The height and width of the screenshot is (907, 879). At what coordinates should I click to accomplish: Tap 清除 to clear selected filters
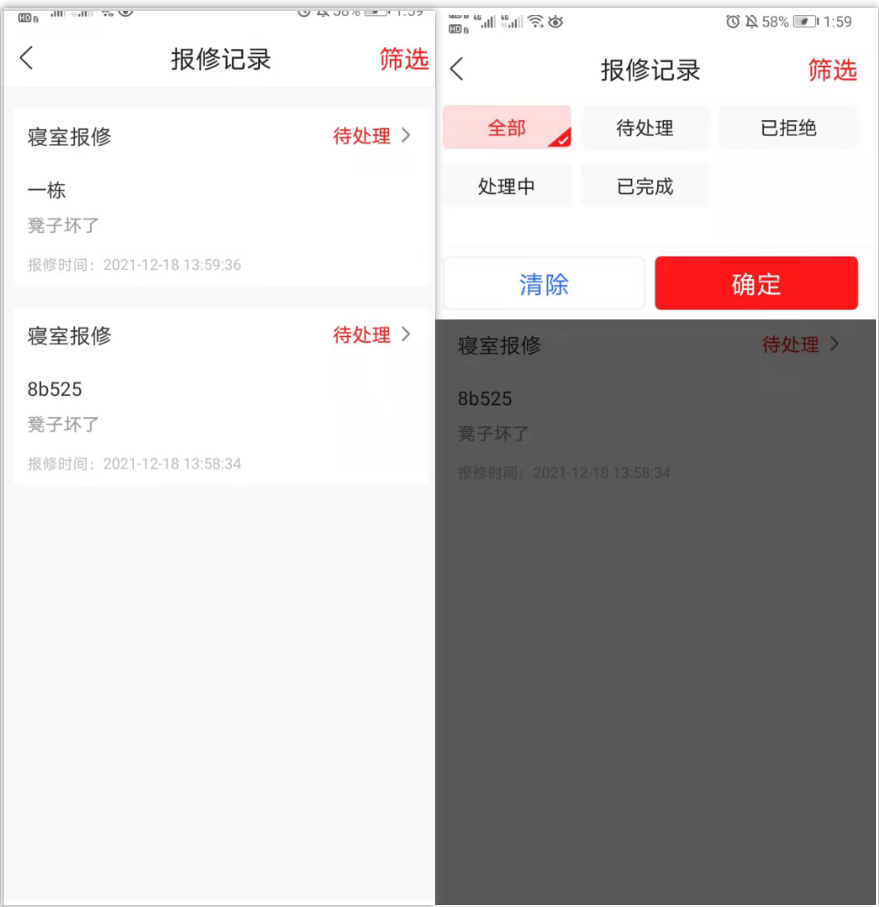pos(544,283)
